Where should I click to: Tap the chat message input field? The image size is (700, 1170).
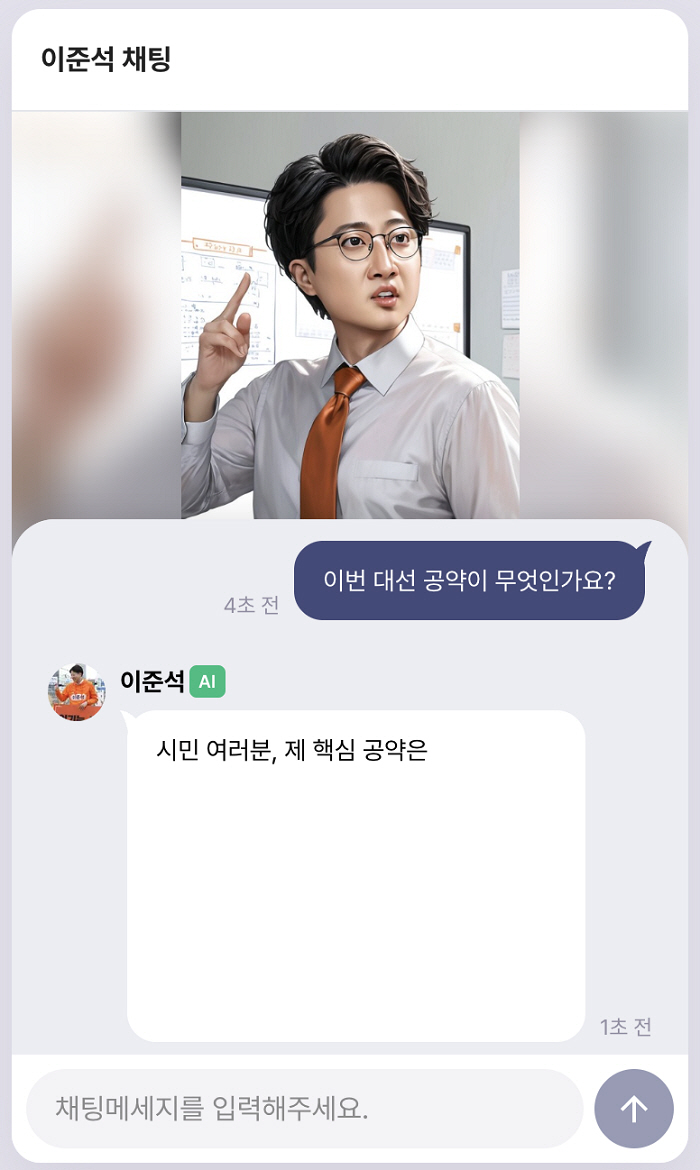click(303, 1108)
